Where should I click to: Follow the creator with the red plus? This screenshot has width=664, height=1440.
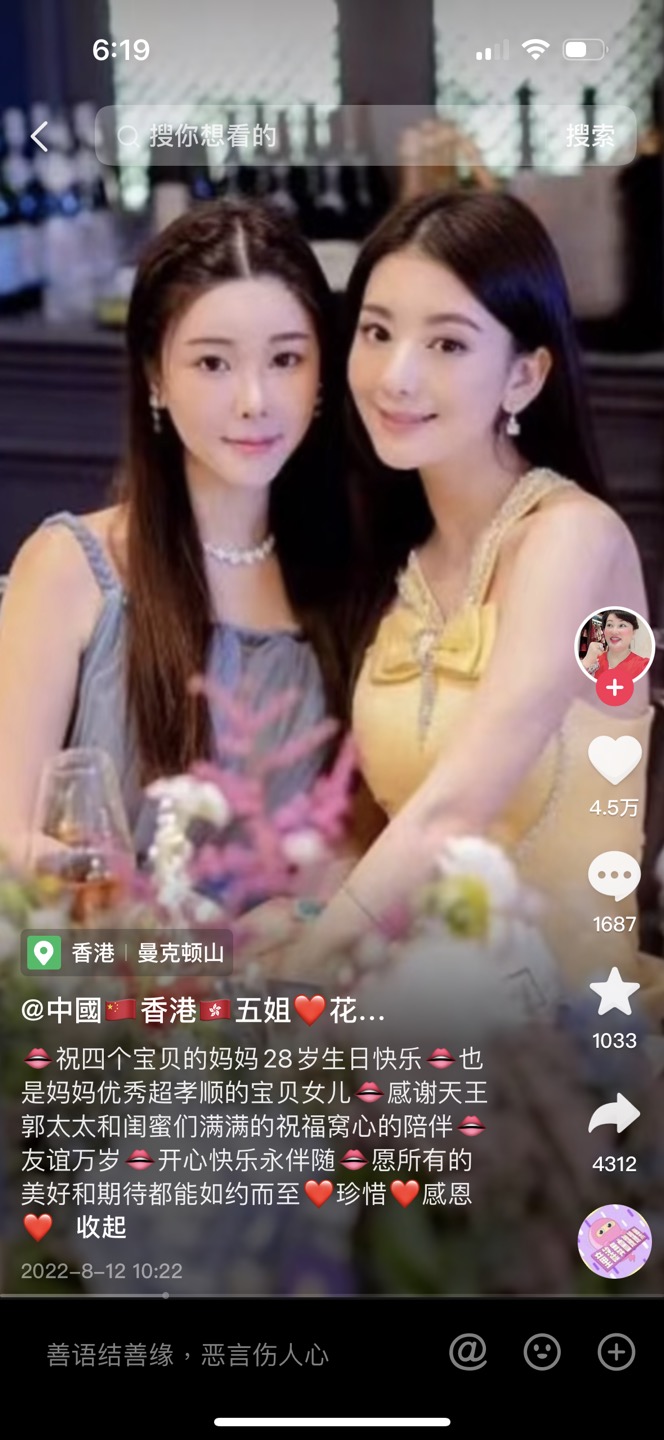tap(614, 689)
